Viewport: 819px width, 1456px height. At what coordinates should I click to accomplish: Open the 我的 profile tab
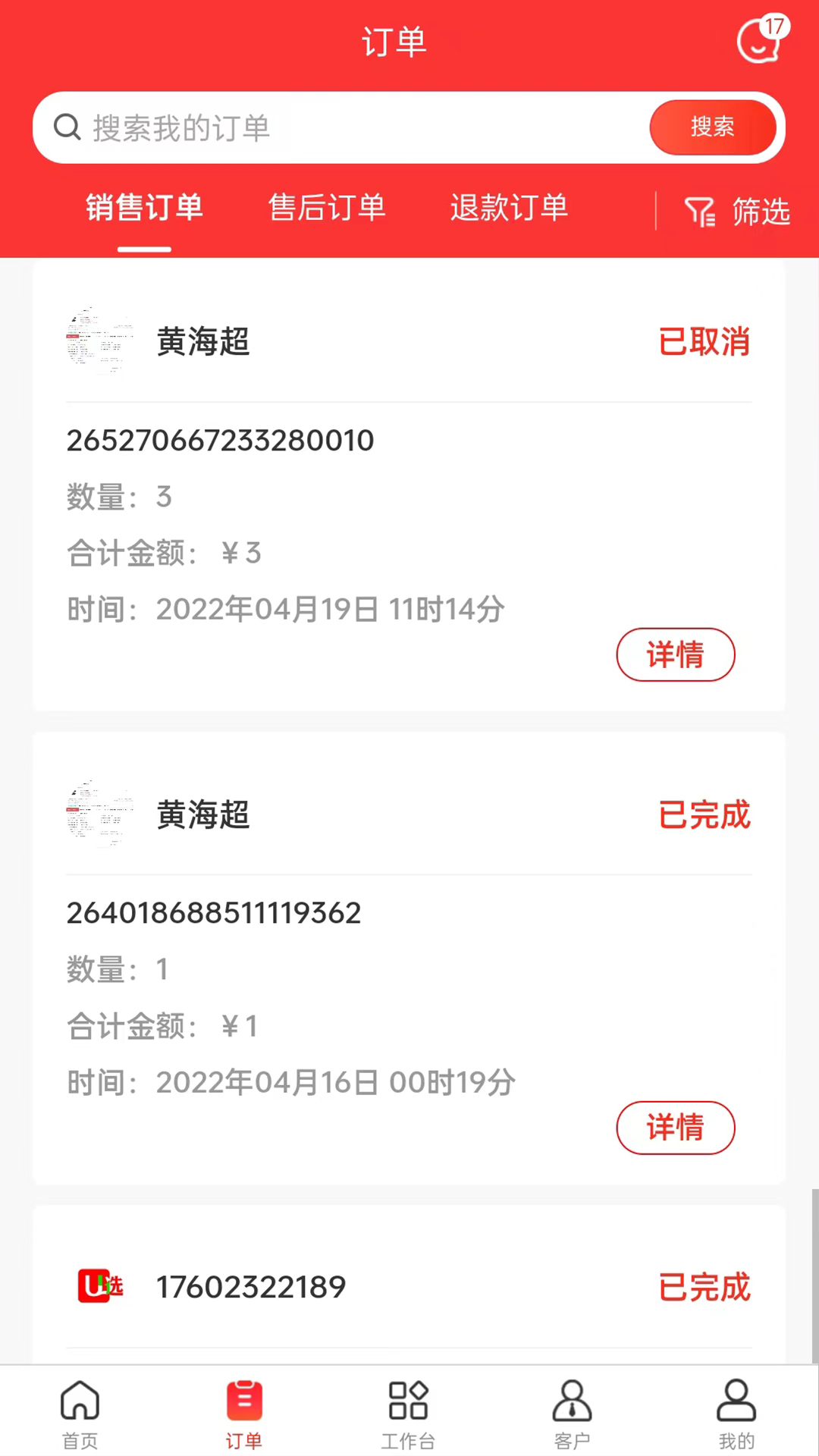tap(736, 1414)
